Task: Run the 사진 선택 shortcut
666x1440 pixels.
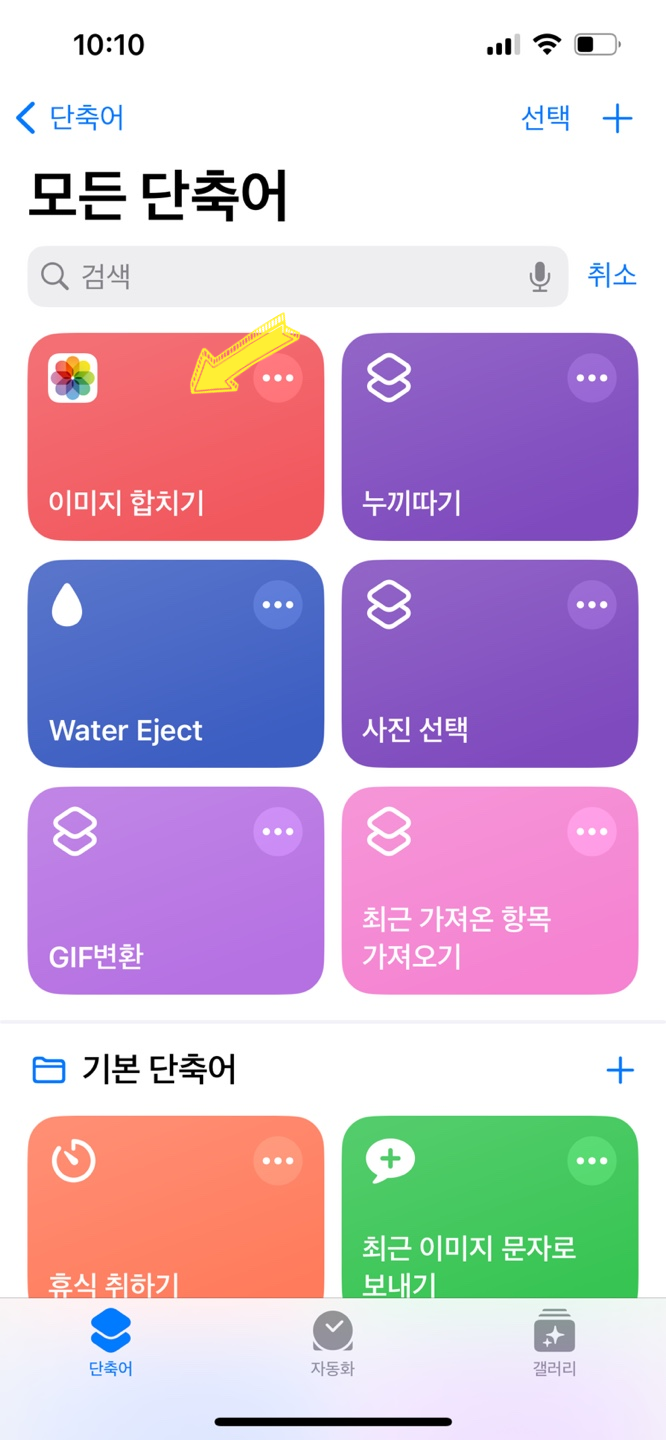Action: pos(490,664)
